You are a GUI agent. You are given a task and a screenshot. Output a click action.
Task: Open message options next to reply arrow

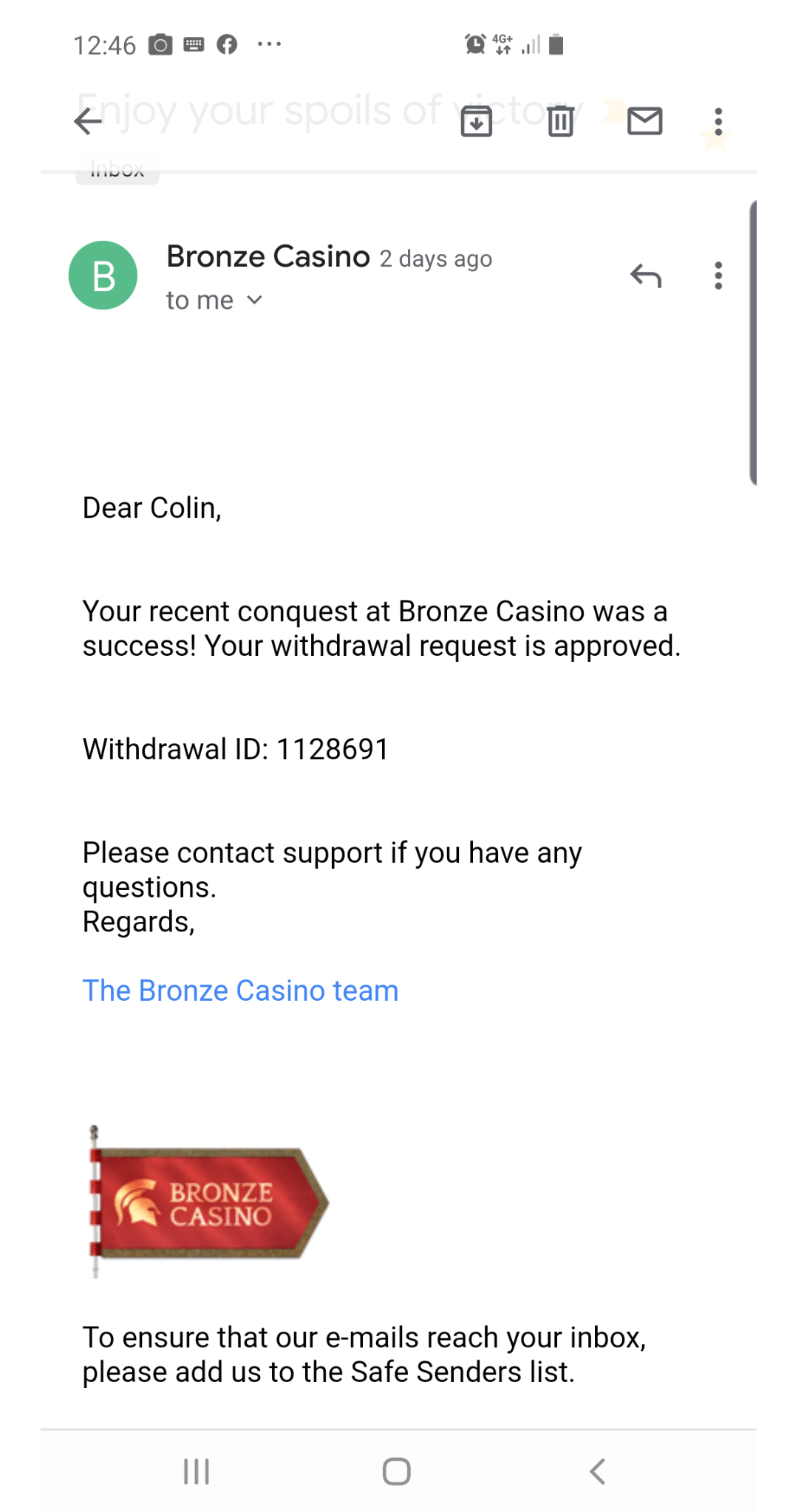tap(718, 276)
